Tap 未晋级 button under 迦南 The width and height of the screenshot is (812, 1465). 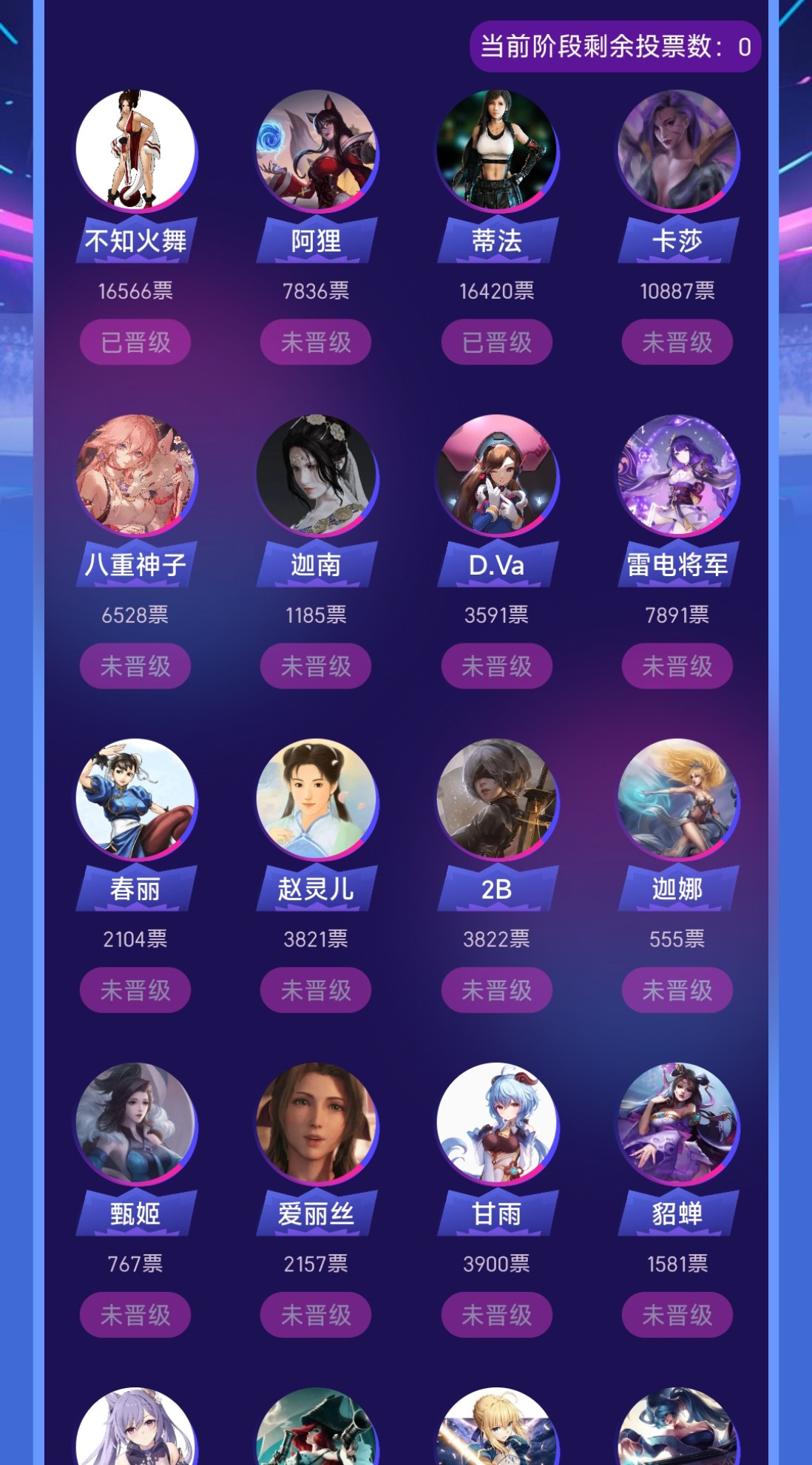click(x=316, y=666)
